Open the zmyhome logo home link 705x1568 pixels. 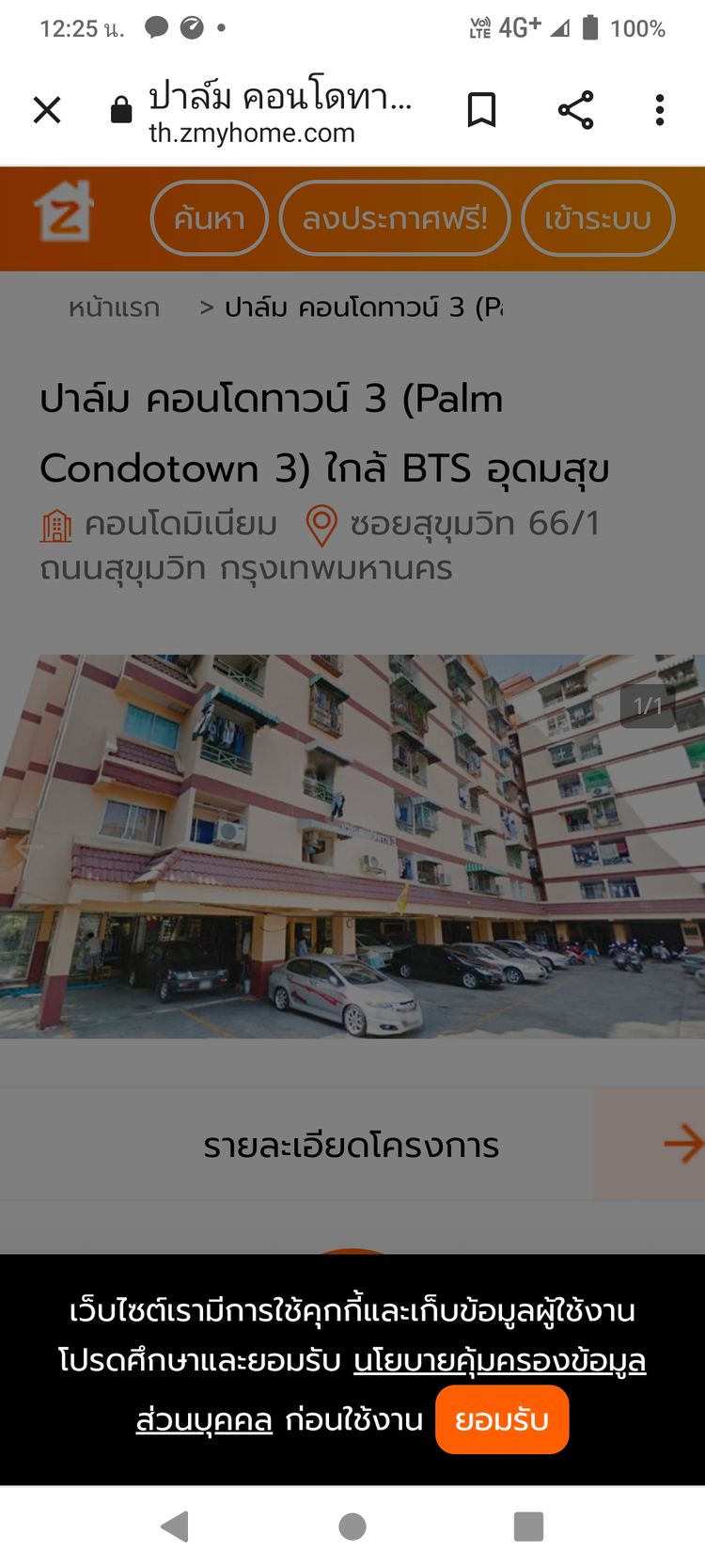[64, 213]
